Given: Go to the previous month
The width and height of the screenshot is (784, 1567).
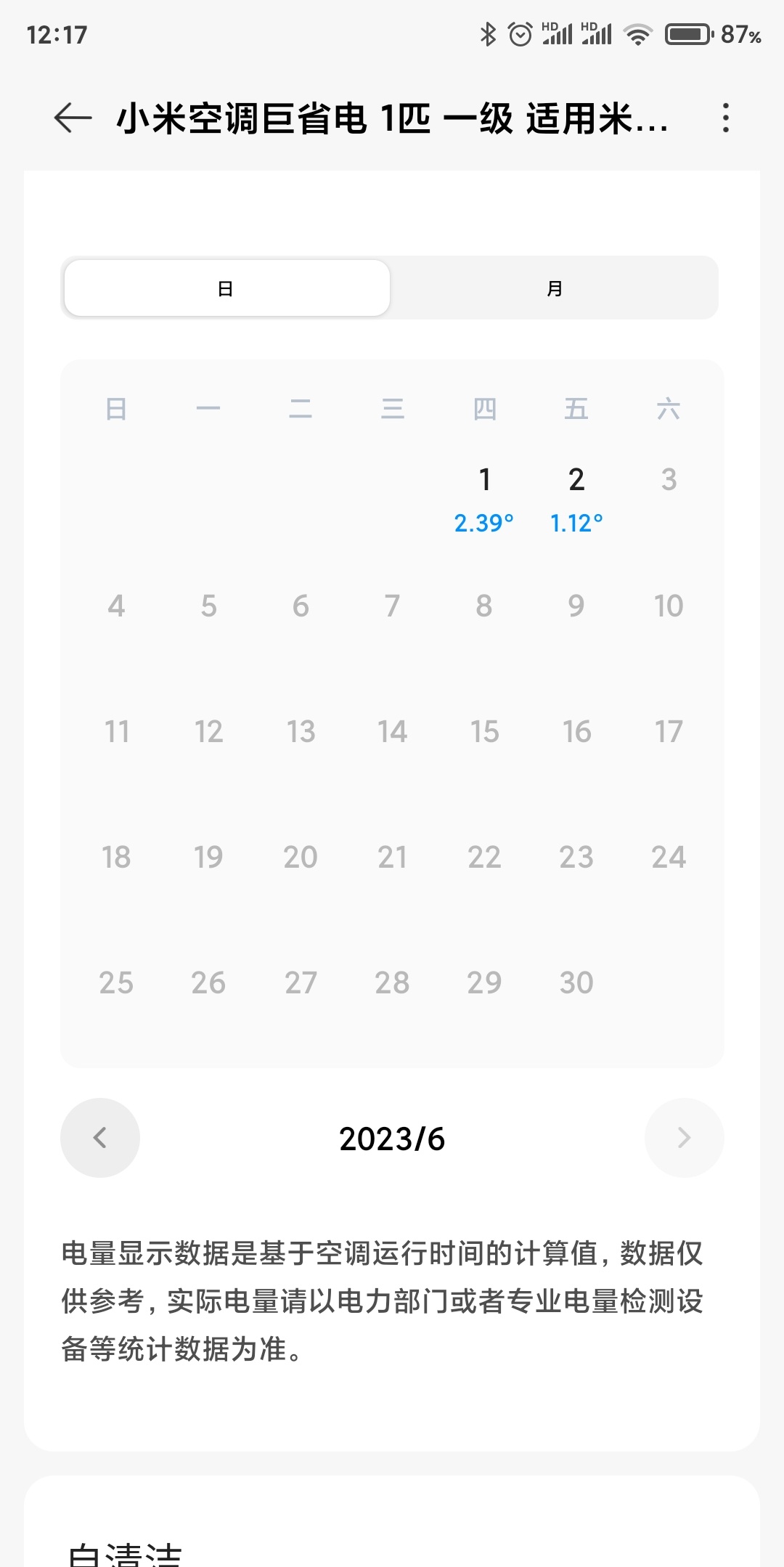Looking at the screenshot, I should pyautogui.click(x=100, y=1138).
